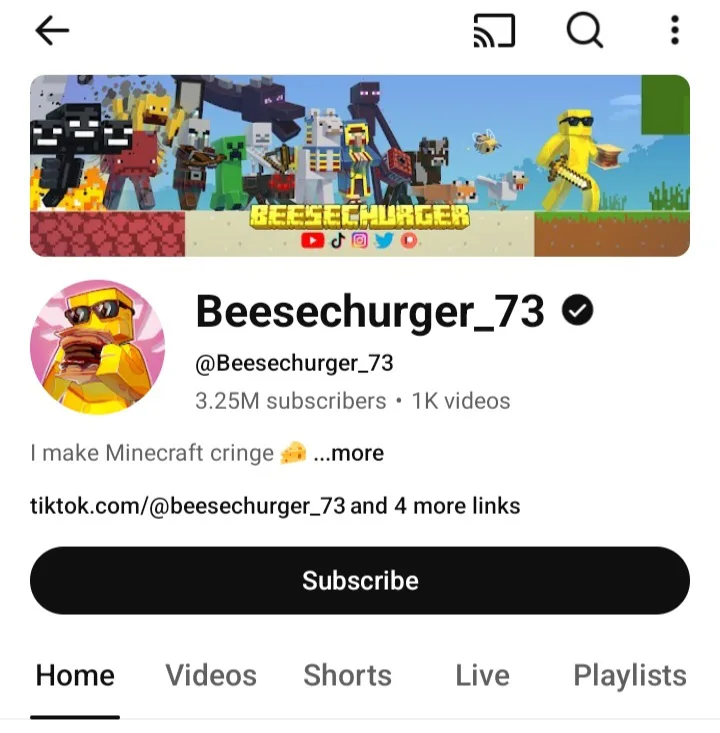
Task: Switch to the Home tab
Action: 75,675
